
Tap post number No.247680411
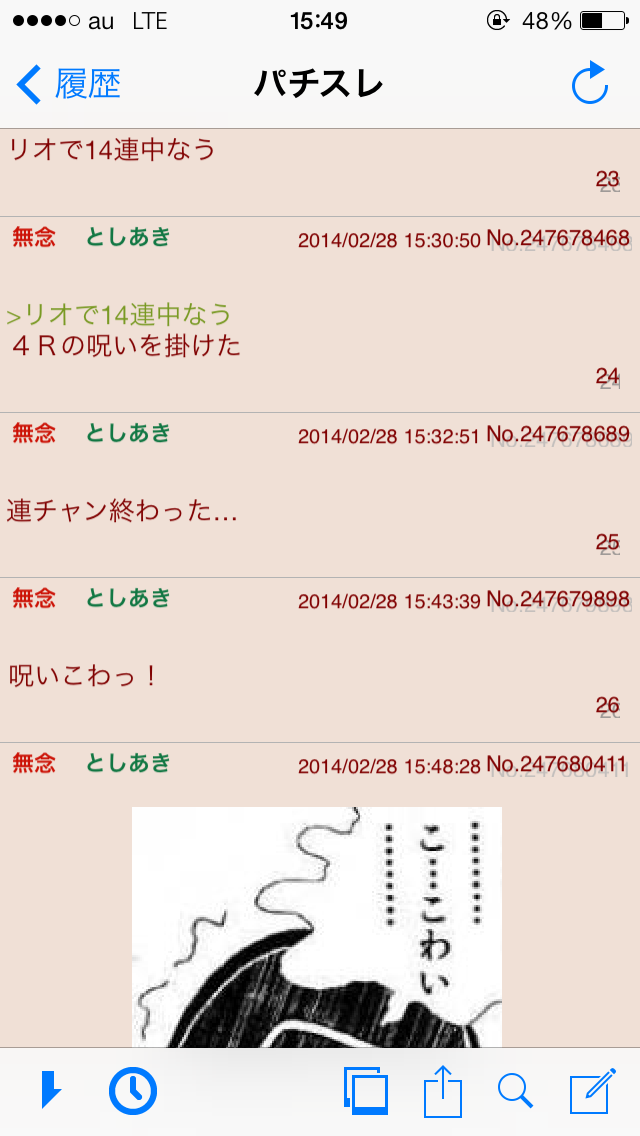pyautogui.click(x=558, y=764)
